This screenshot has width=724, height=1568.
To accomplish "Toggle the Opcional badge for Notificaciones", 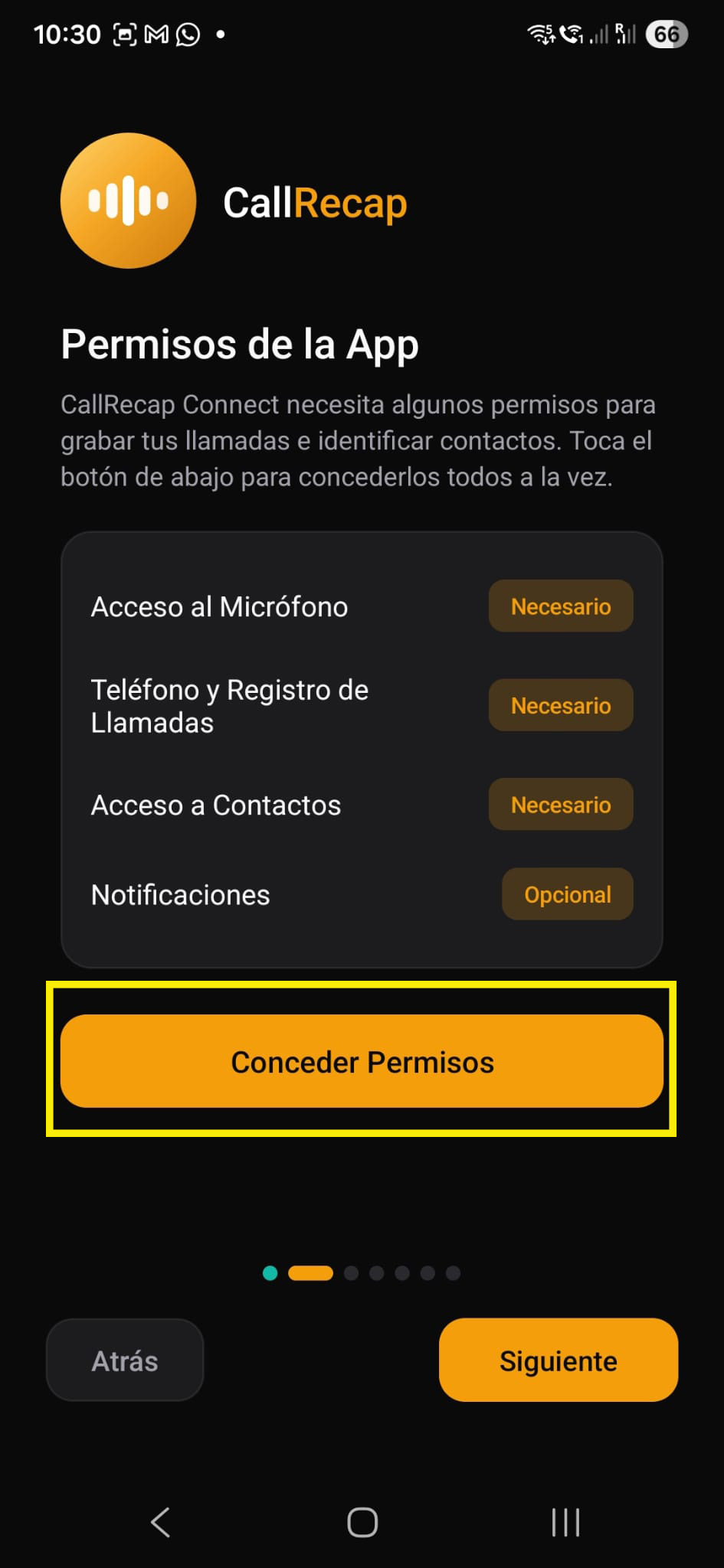I will click(x=567, y=894).
